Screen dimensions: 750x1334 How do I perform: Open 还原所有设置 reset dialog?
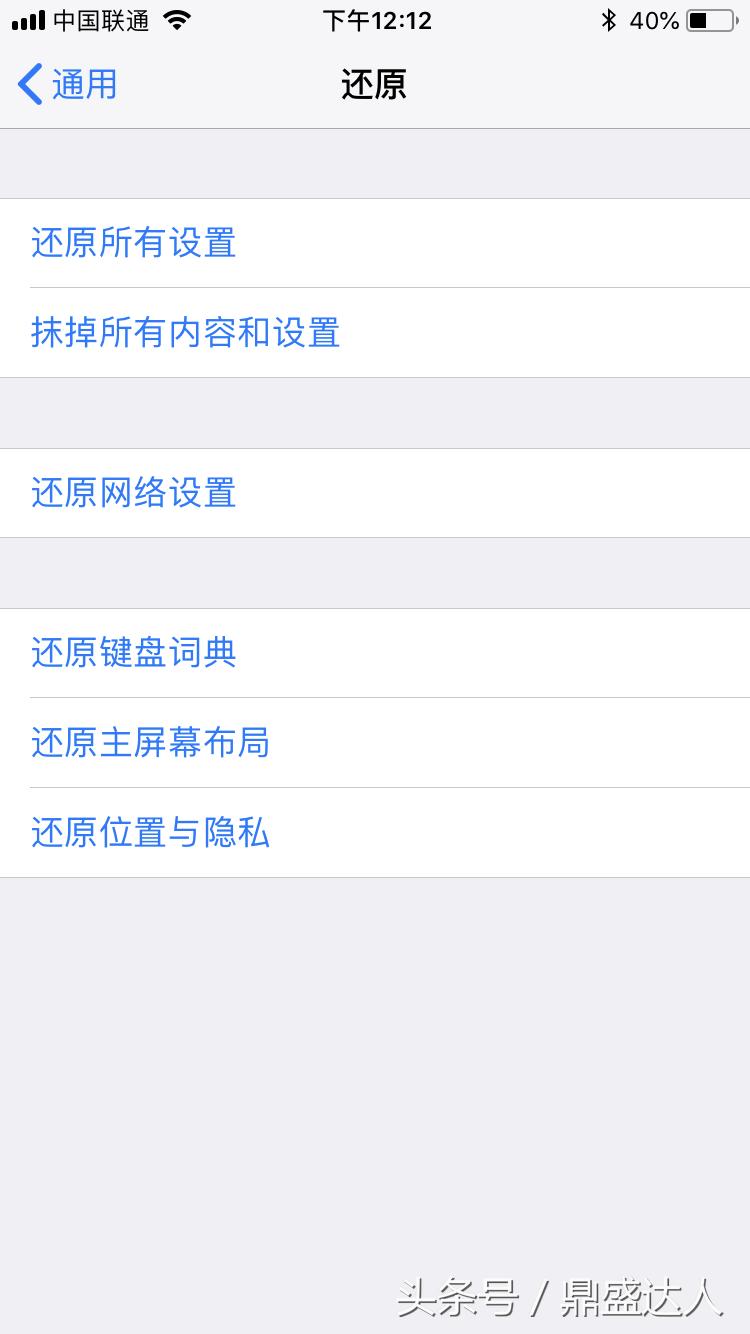[133, 244]
